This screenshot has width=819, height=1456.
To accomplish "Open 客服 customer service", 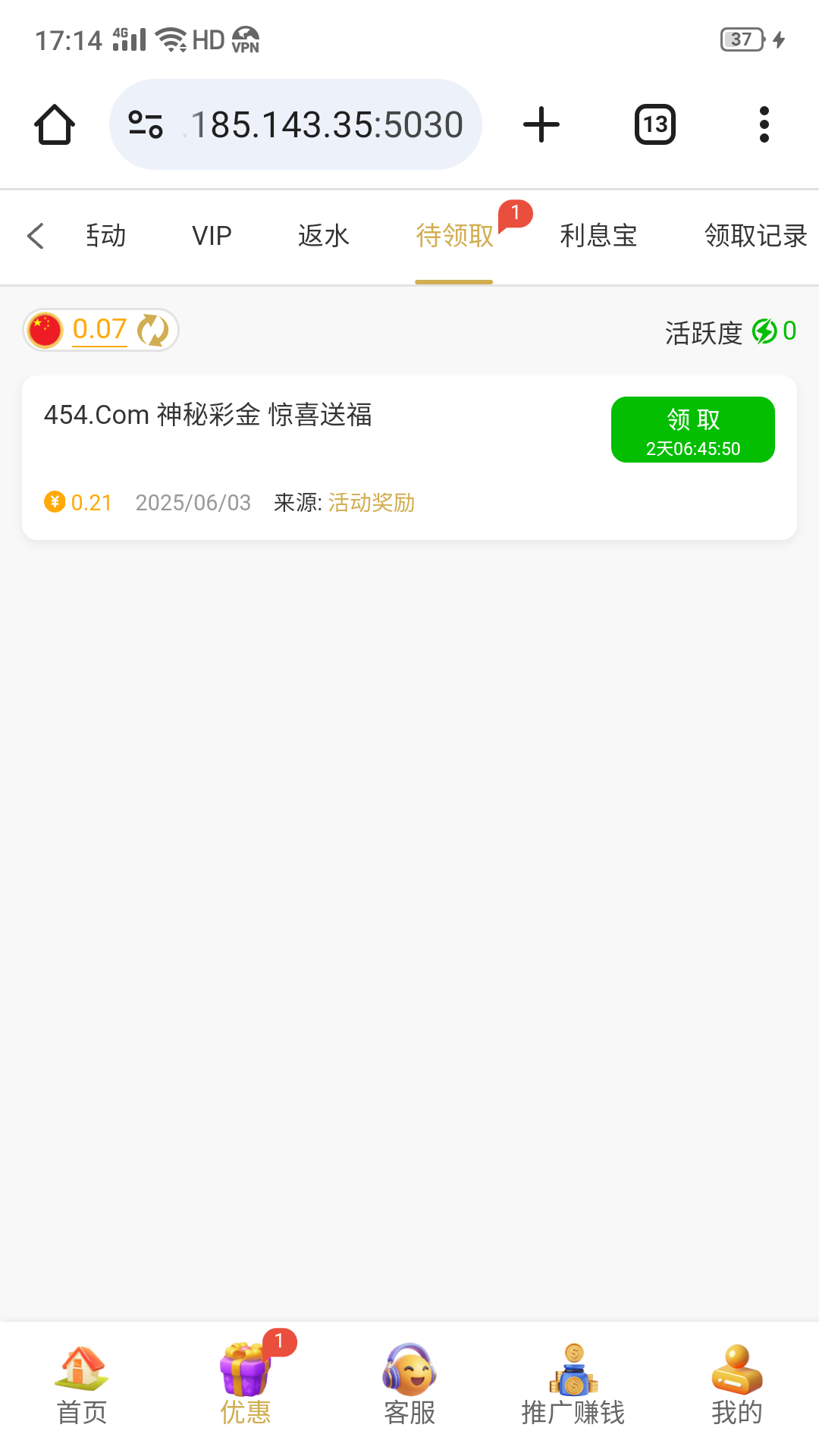I will pos(409,1385).
